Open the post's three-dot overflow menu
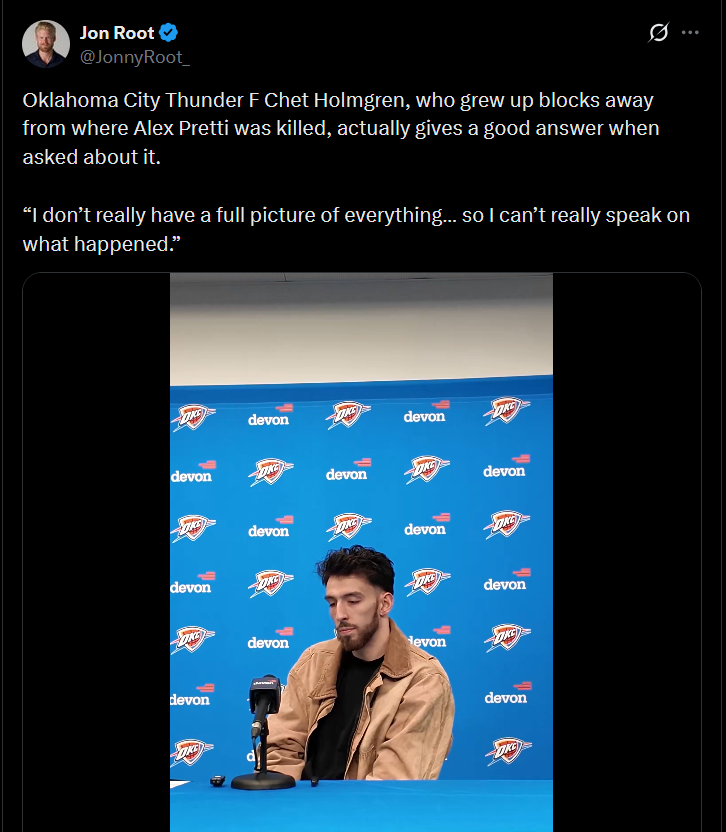Viewport: 726px width, 832px height. 690,32
